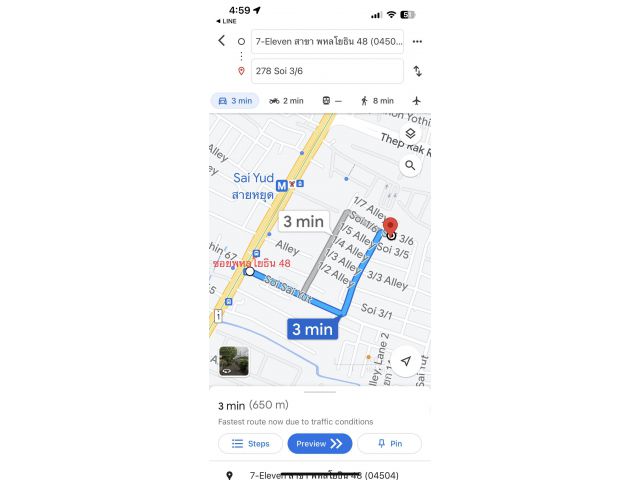The height and width of the screenshot is (480, 640).
Task: Switch to transit mode
Action: pyautogui.click(x=332, y=100)
